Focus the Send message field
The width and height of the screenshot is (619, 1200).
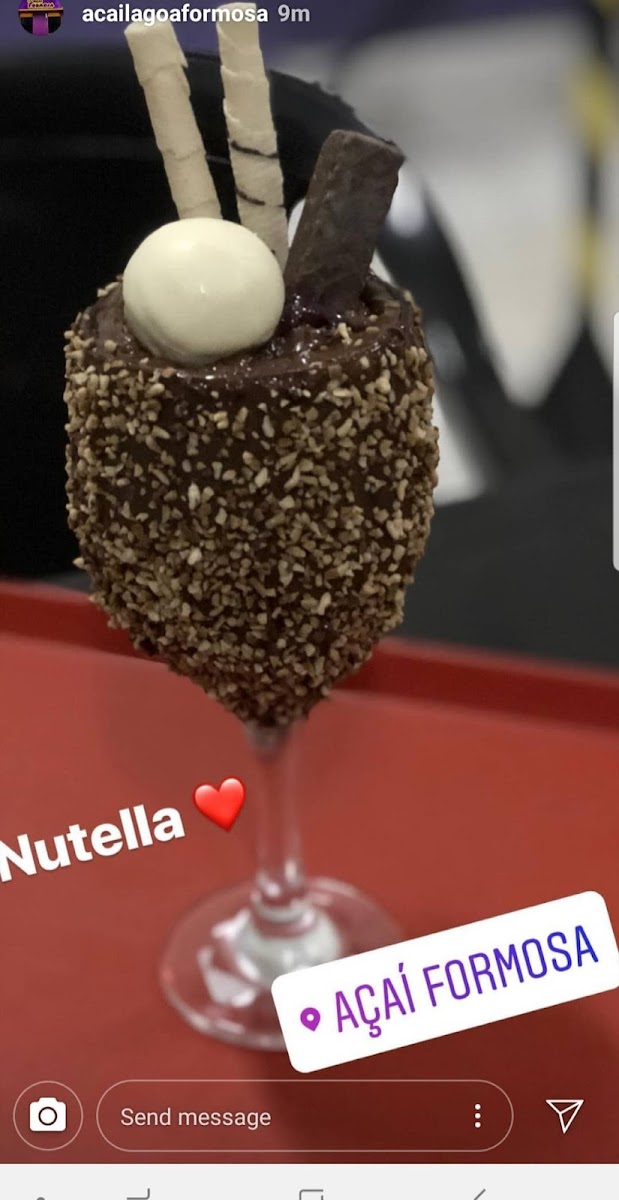click(x=280, y=1117)
